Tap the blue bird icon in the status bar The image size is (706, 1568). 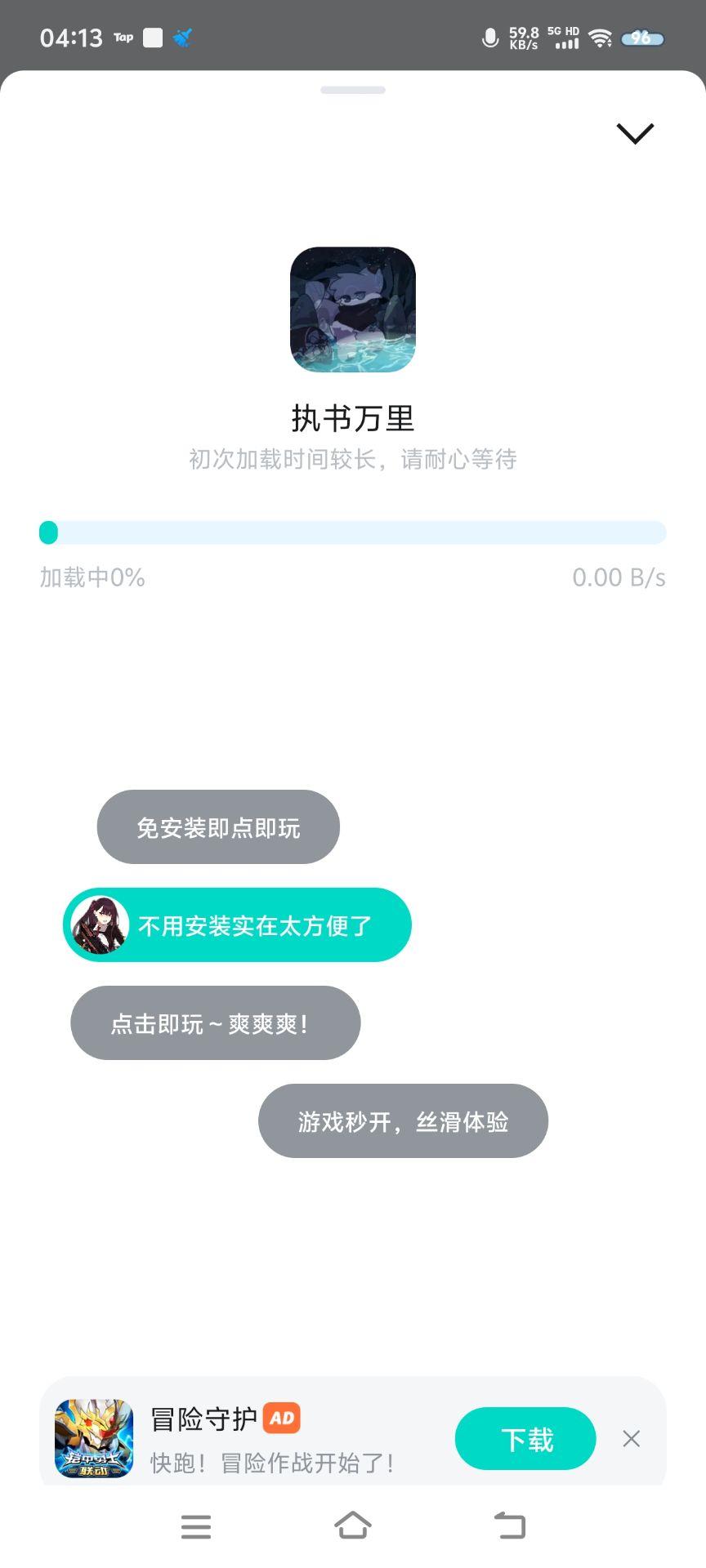[x=183, y=37]
